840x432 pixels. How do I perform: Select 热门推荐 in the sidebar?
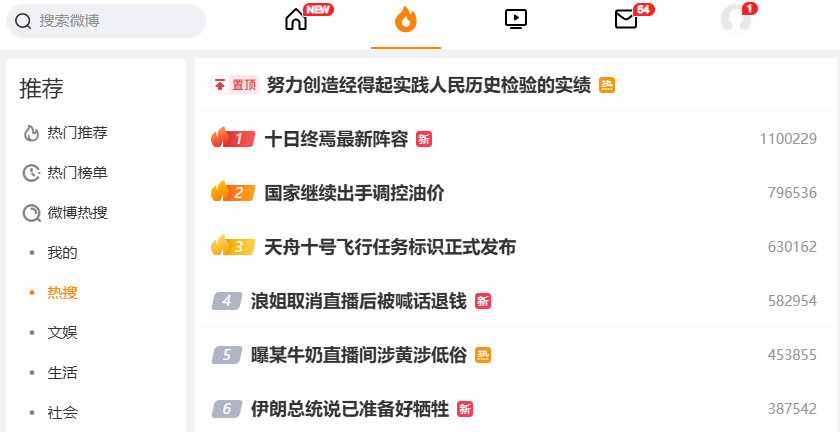click(x=77, y=133)
